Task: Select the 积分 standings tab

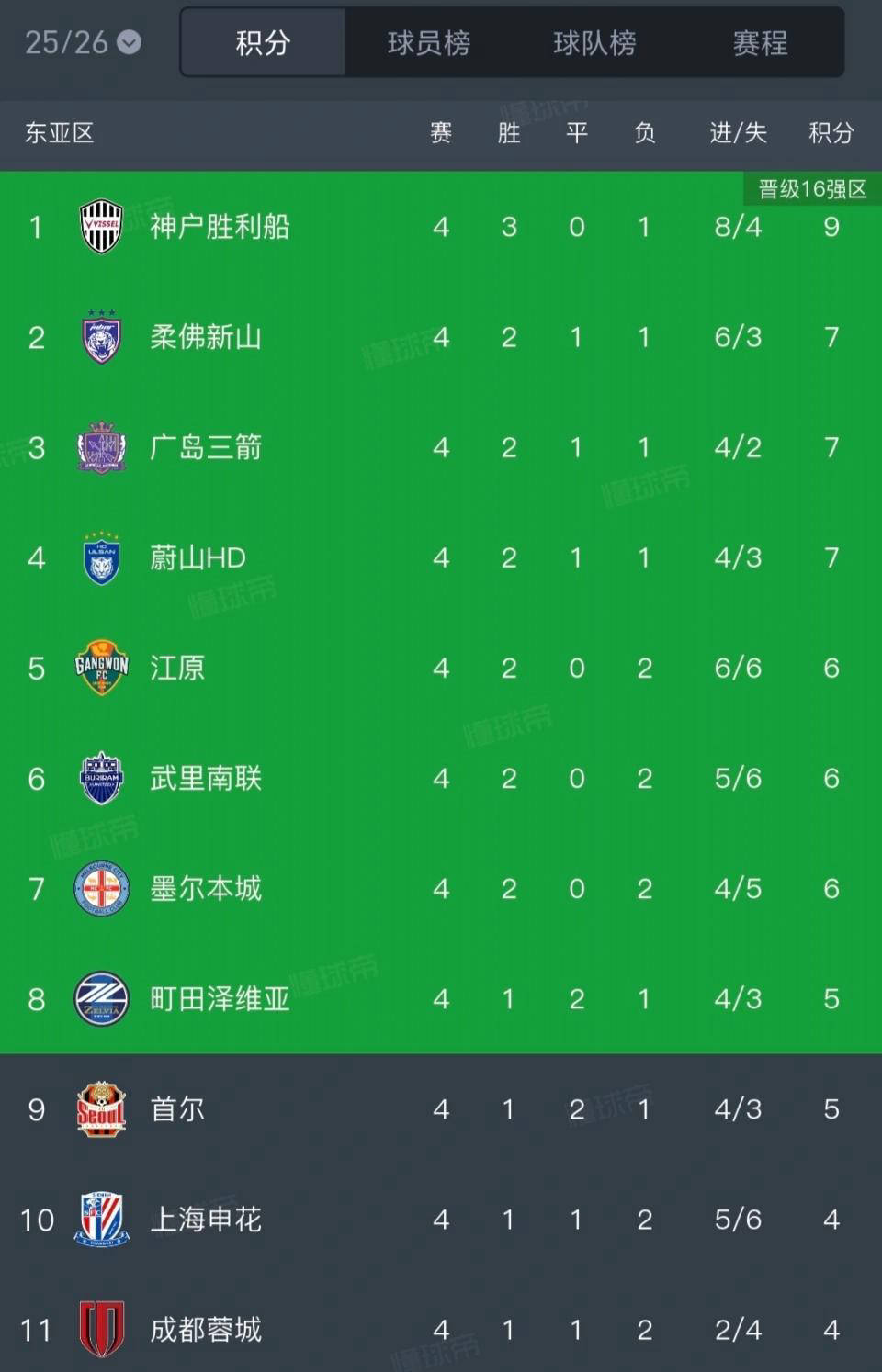Action: [263, 42]
